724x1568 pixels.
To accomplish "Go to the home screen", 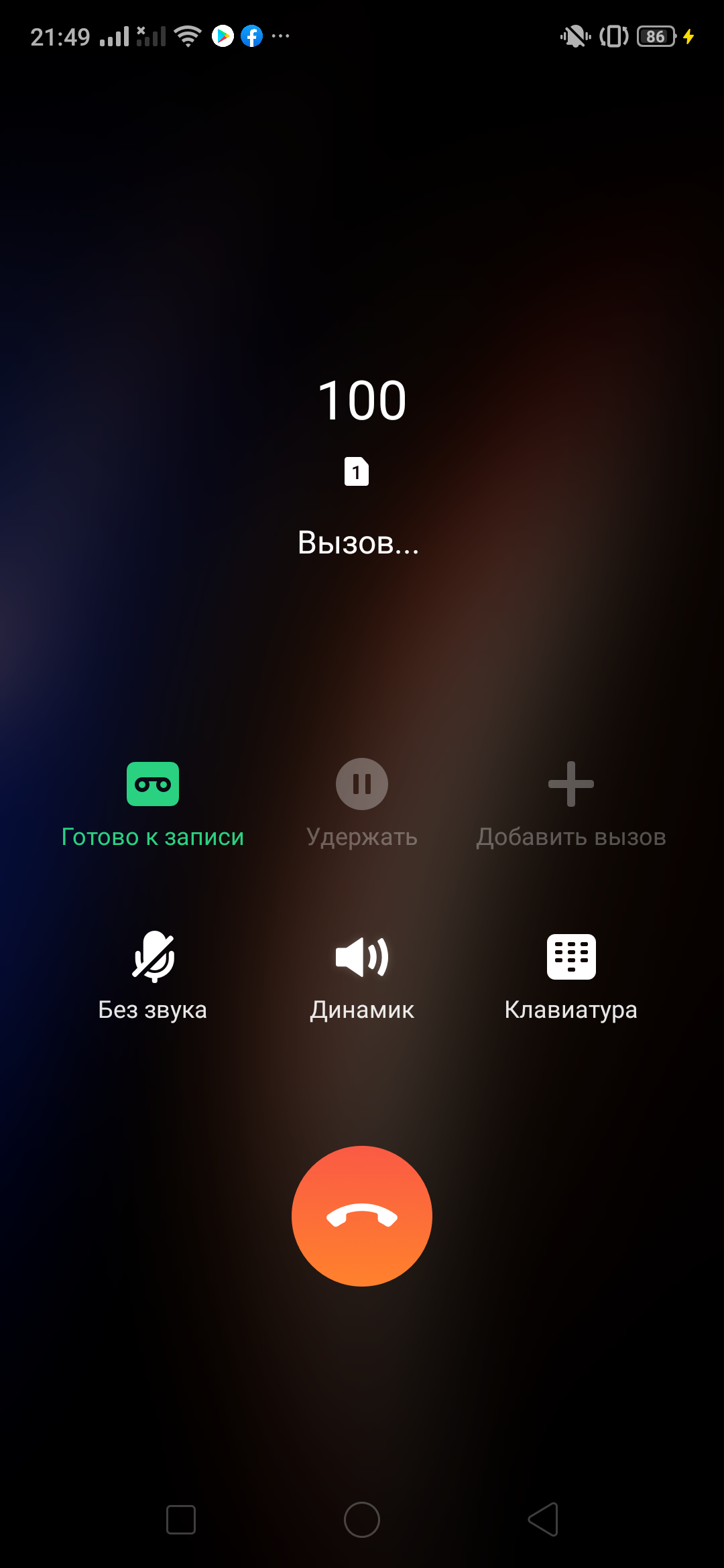I will click(x=362, y=1519).
